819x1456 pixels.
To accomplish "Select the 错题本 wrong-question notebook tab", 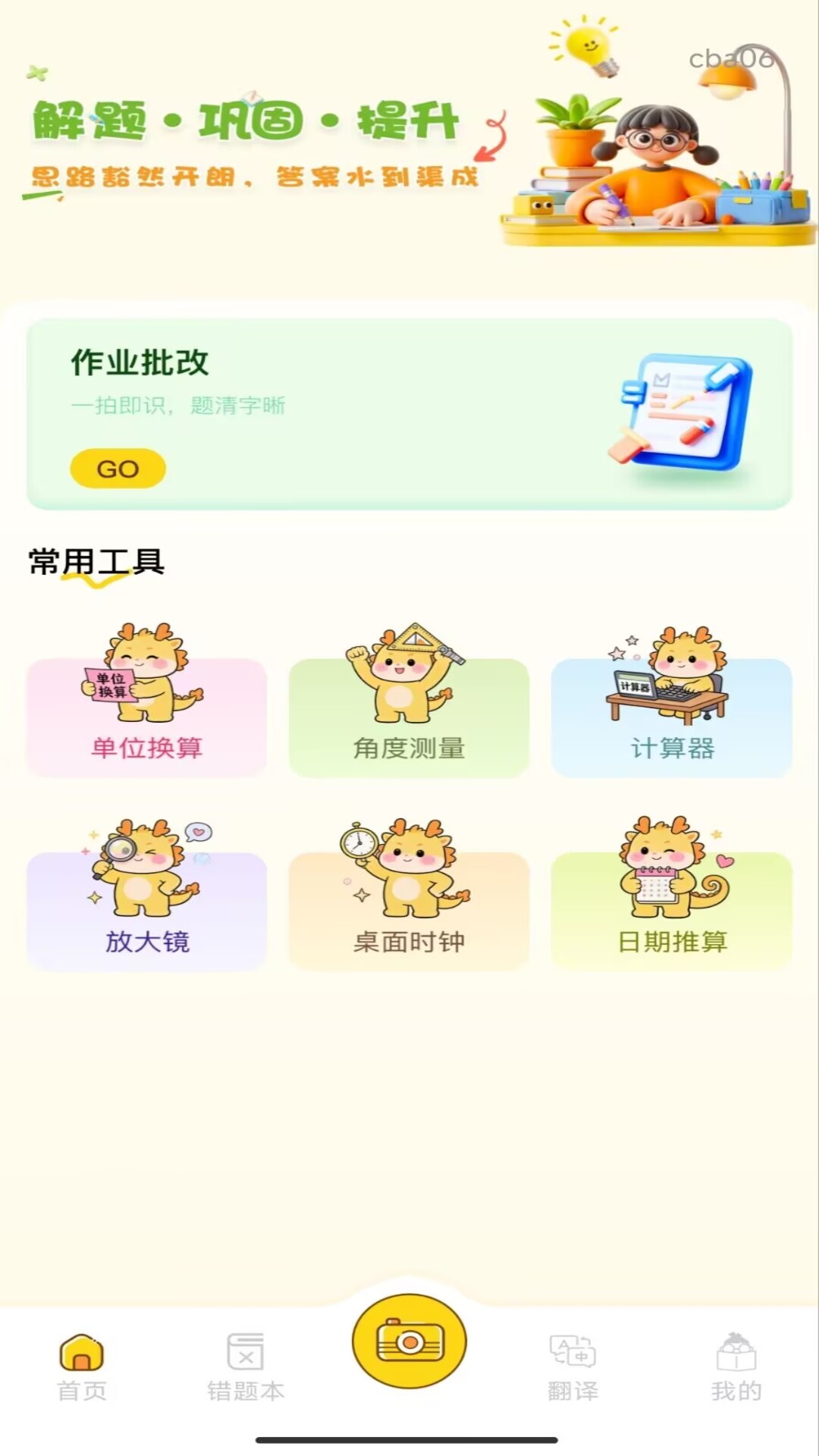I will tap(245, 1365).
